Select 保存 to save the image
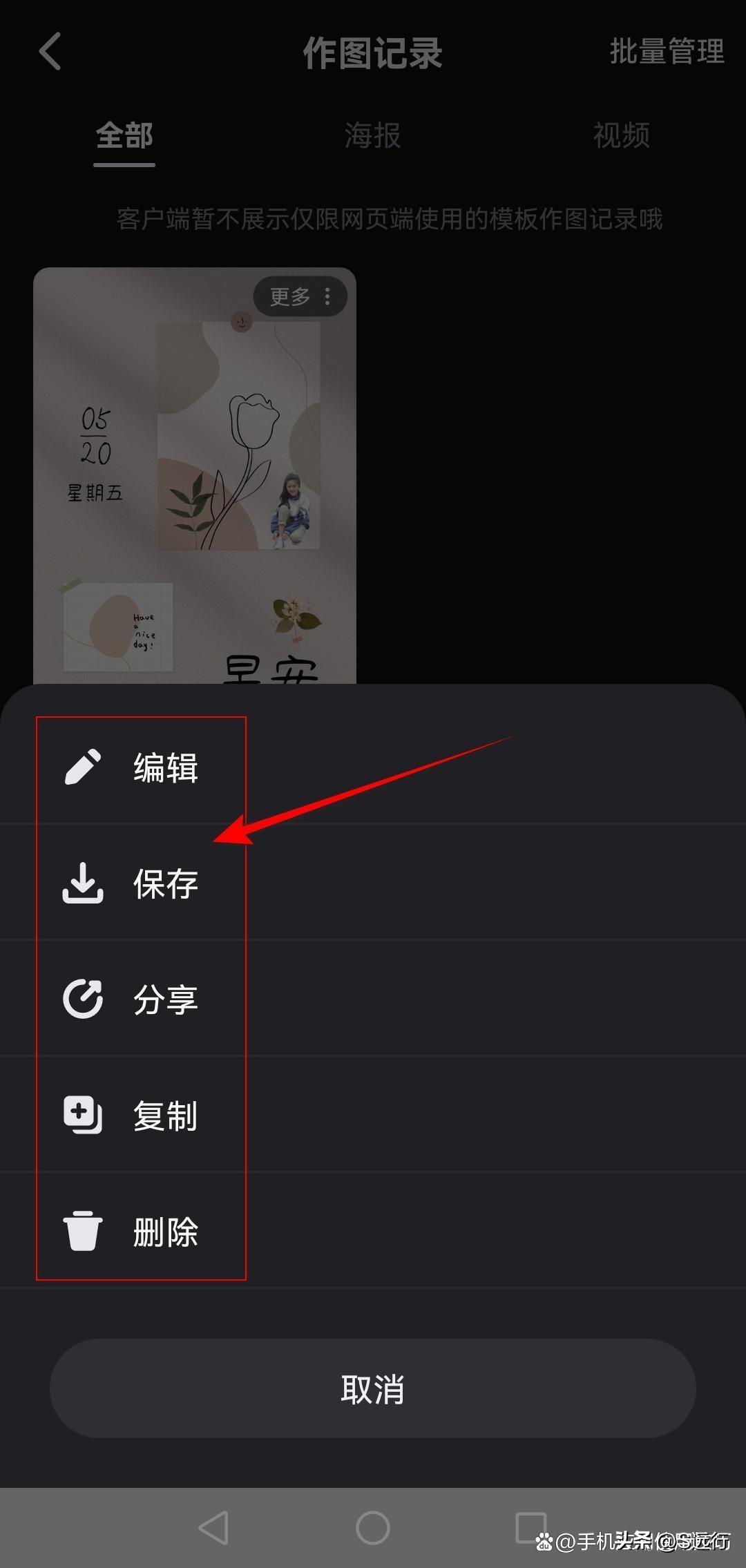Image resolution: width=746 pixels, height=1568 pixels. (x=373, y=883)
